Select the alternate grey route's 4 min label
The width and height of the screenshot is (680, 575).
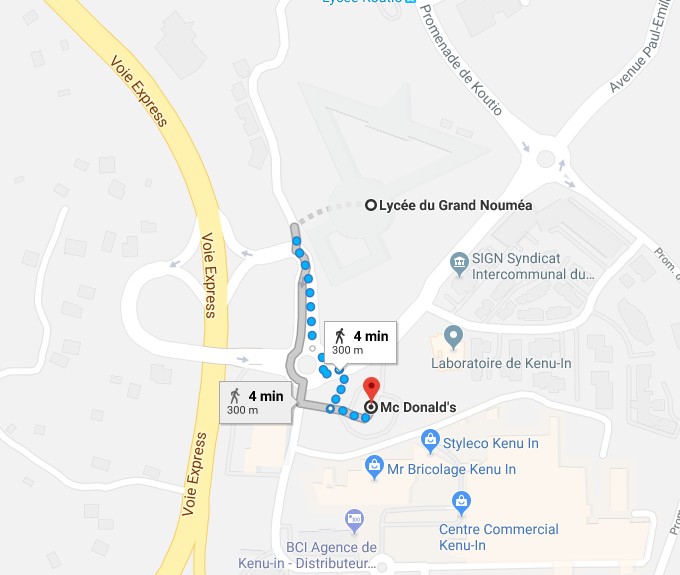(x=256, y=402)
